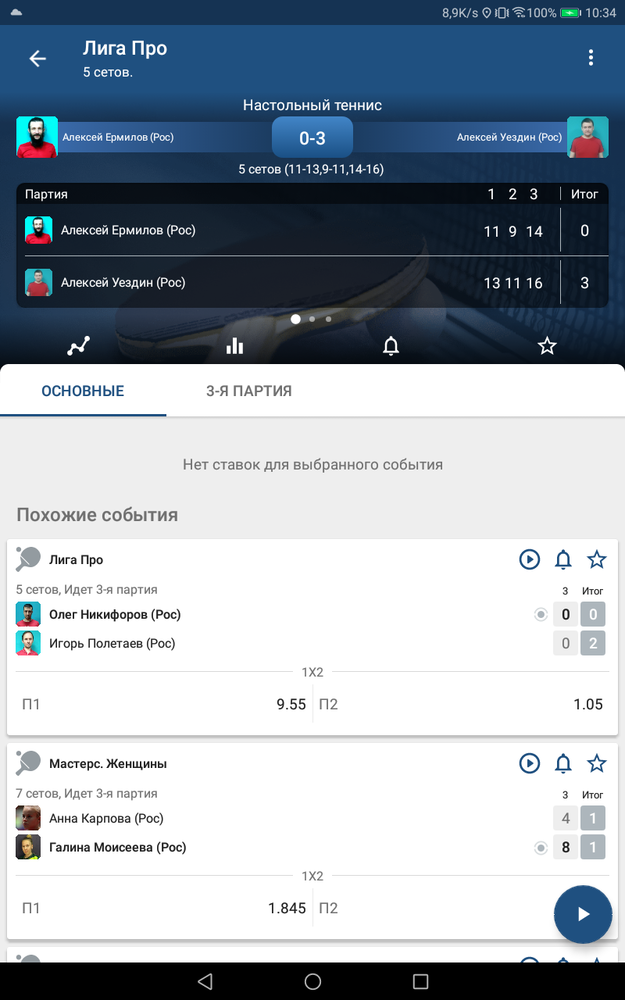Image resolution: width=625 pixels, height=1000 pixels.
Task: Open the Никифоров vs Полетаев match card
Action: pyautogui.click(x=312, y=628)
